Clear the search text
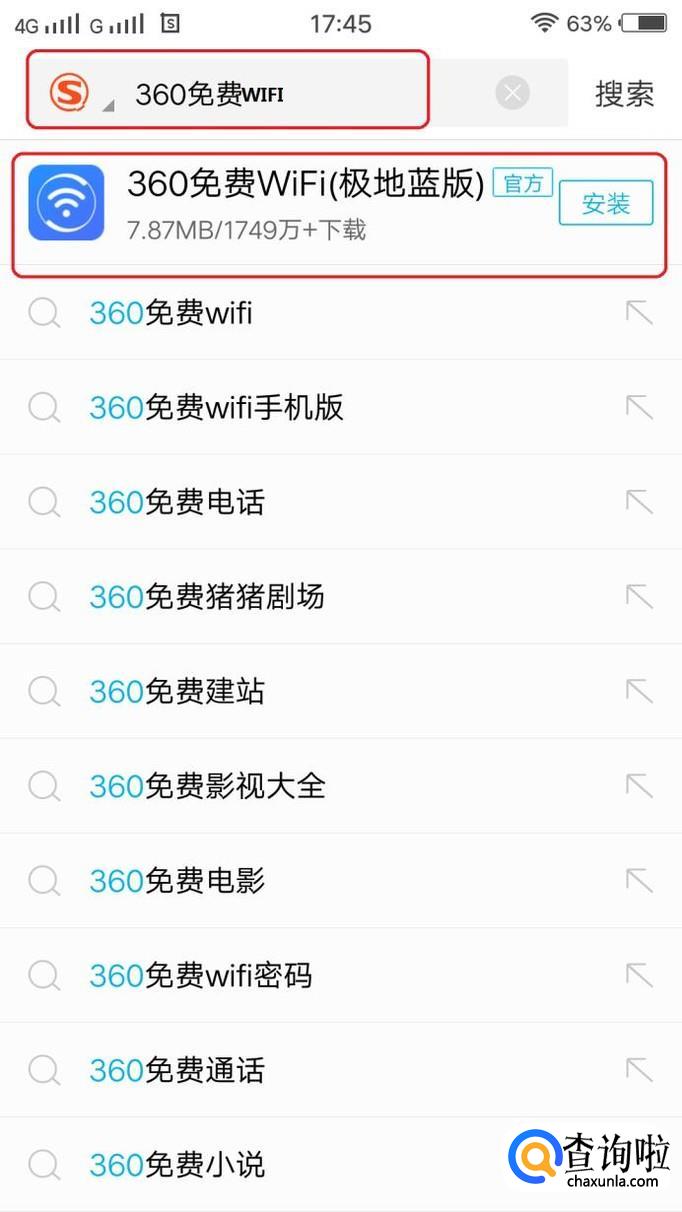Screen dimensions: 682x1212 tap(512, 93)
